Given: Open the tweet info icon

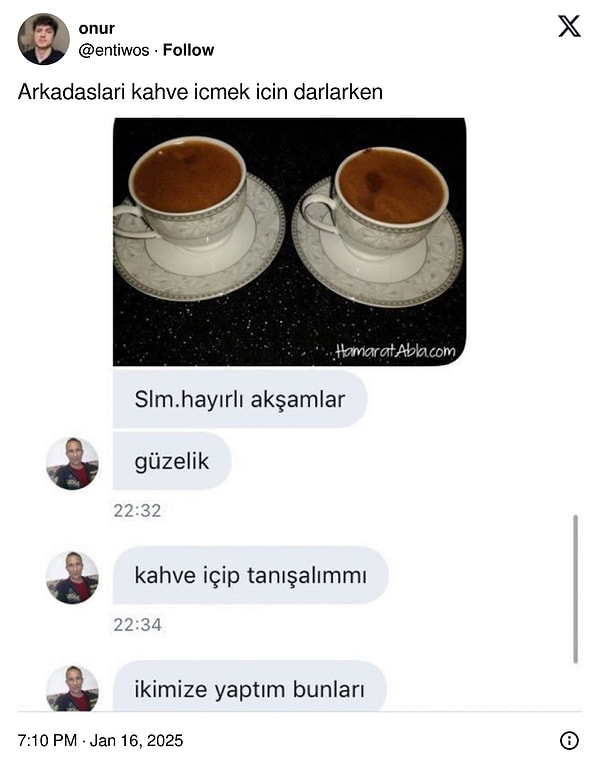Looking at the screenshot, I should [569, 741].
